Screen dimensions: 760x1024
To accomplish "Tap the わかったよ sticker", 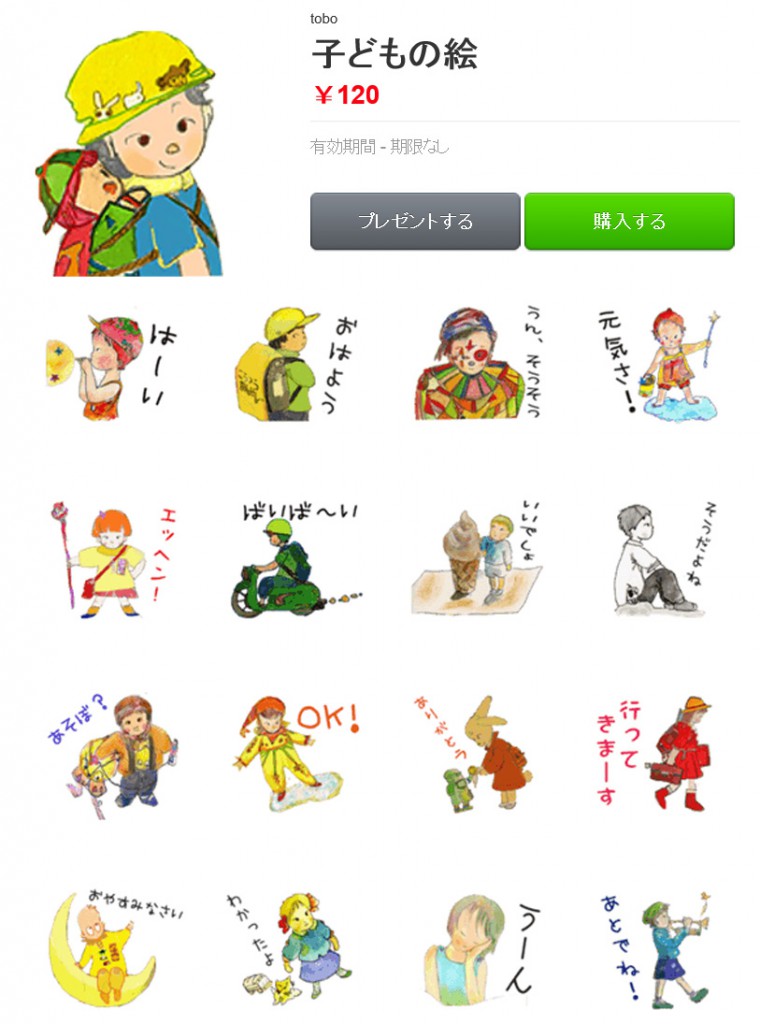I will [x=290, y=945].
